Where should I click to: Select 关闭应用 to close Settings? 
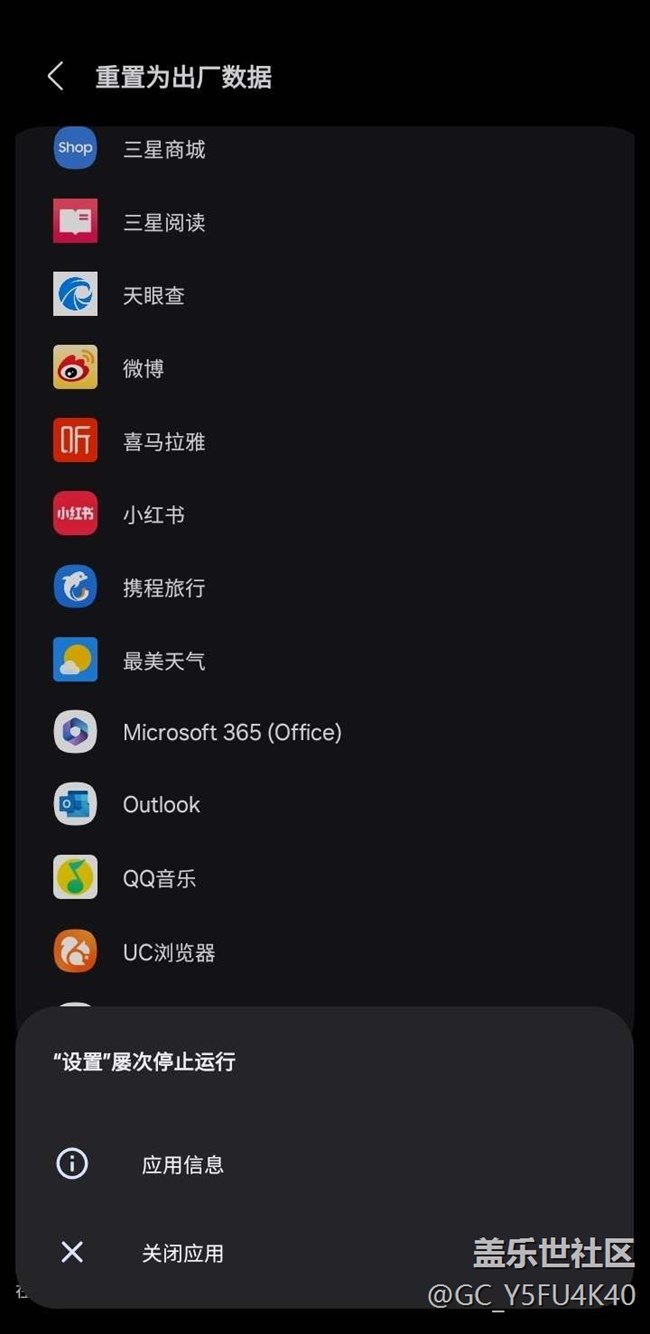pyautogui.click(x=182, y=1252)
